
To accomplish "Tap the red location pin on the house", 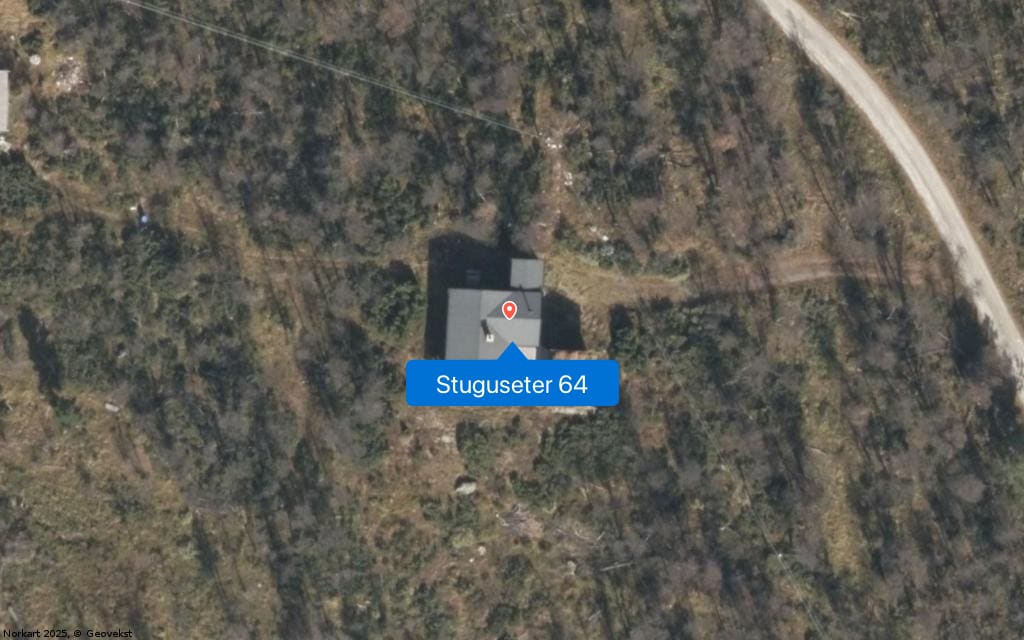I will (x=509, y=309).
